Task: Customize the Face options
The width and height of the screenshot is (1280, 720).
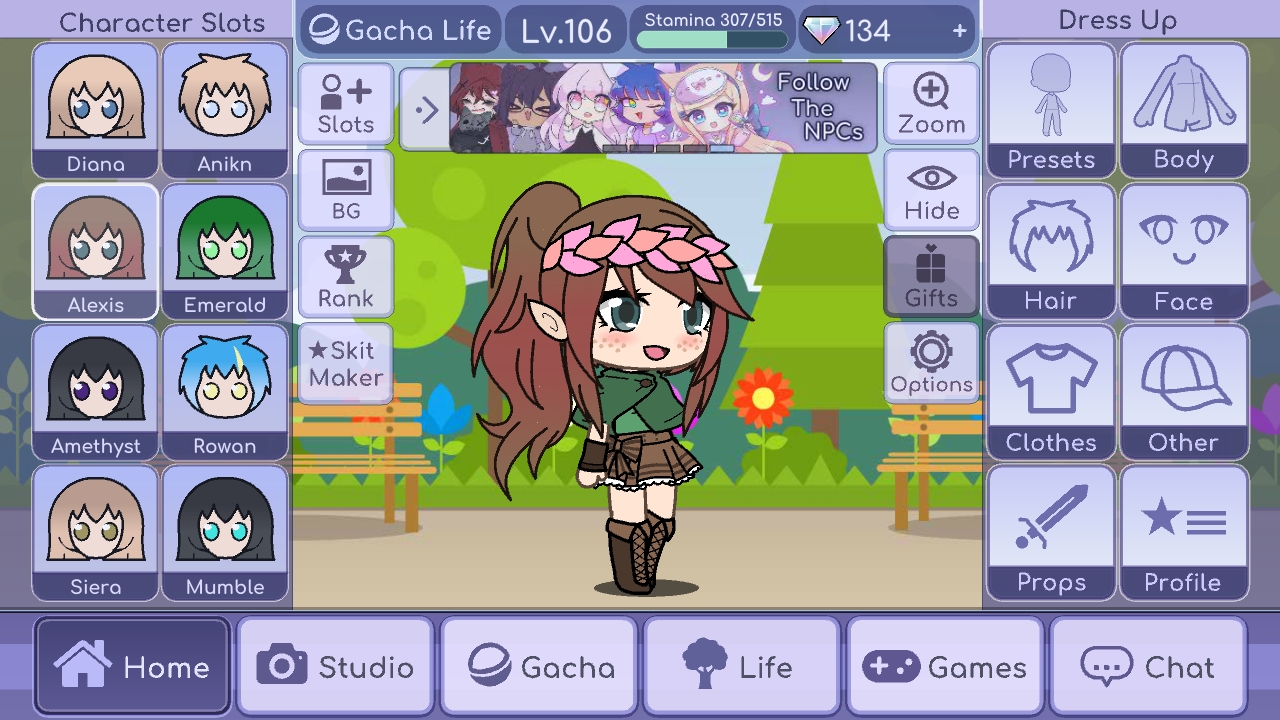Action: (1184, 251)
